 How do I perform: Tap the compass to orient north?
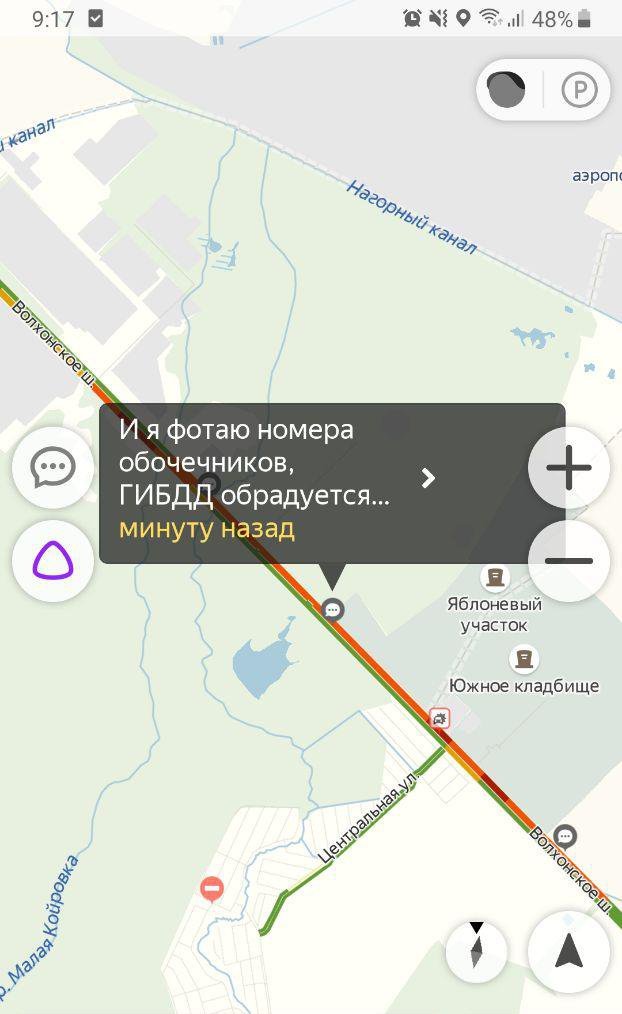click(476, 950)
